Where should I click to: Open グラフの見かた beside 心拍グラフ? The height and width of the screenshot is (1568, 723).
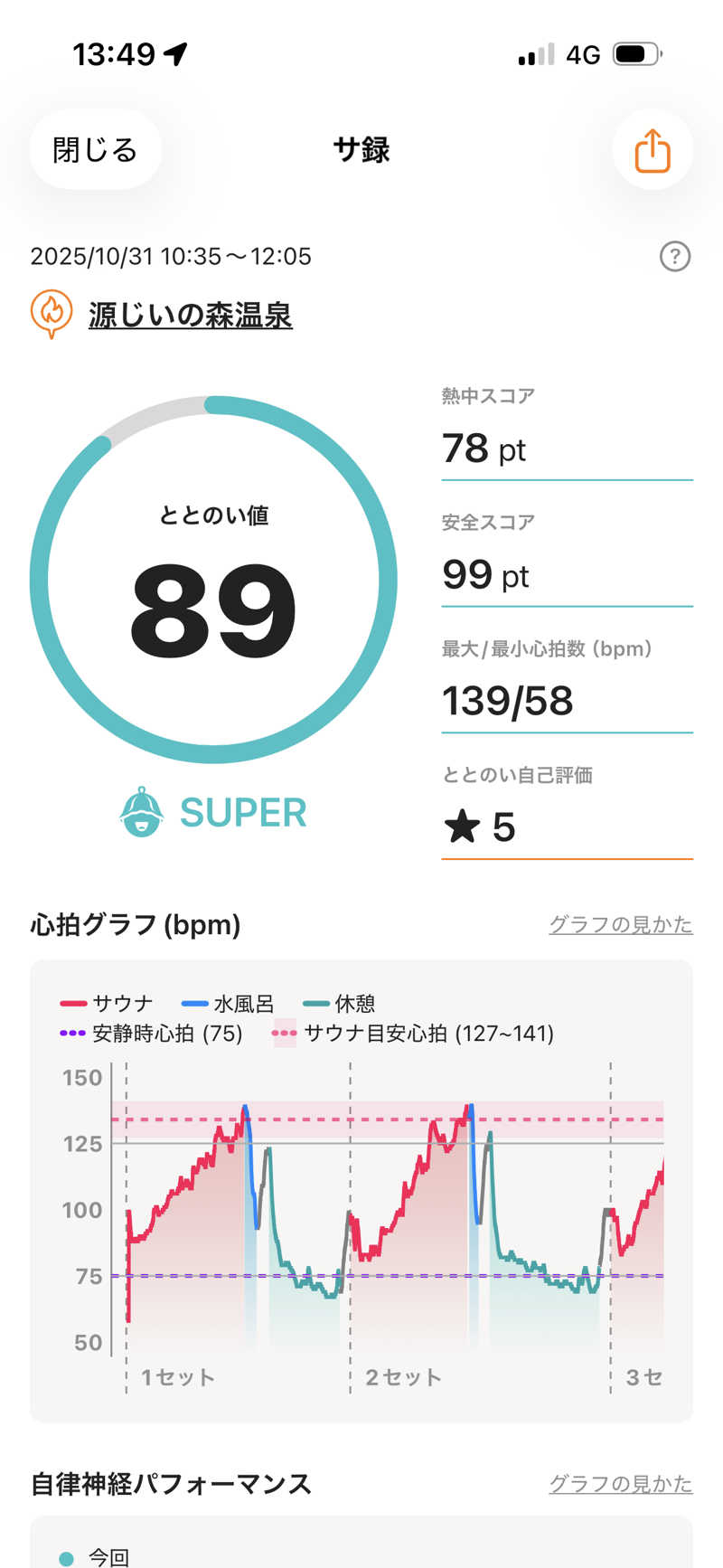620,924
